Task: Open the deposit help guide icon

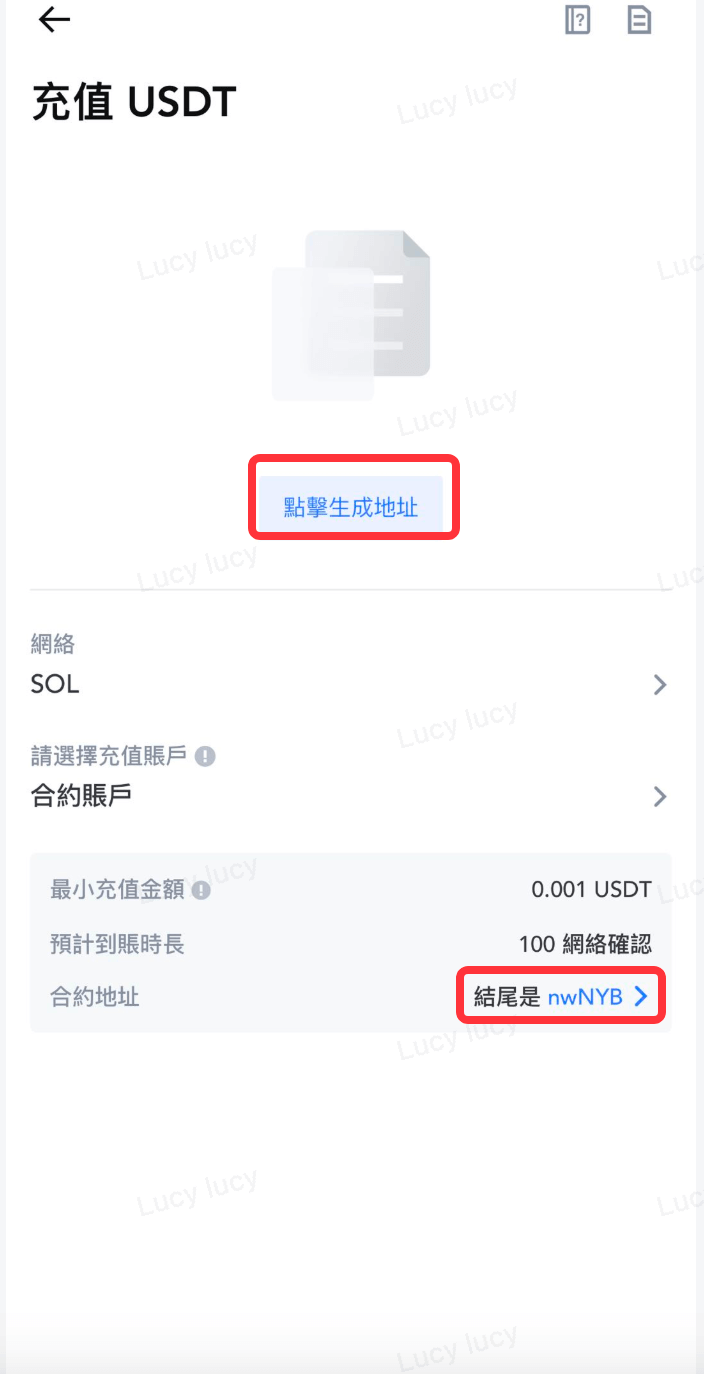Action: tap(577, 20)
